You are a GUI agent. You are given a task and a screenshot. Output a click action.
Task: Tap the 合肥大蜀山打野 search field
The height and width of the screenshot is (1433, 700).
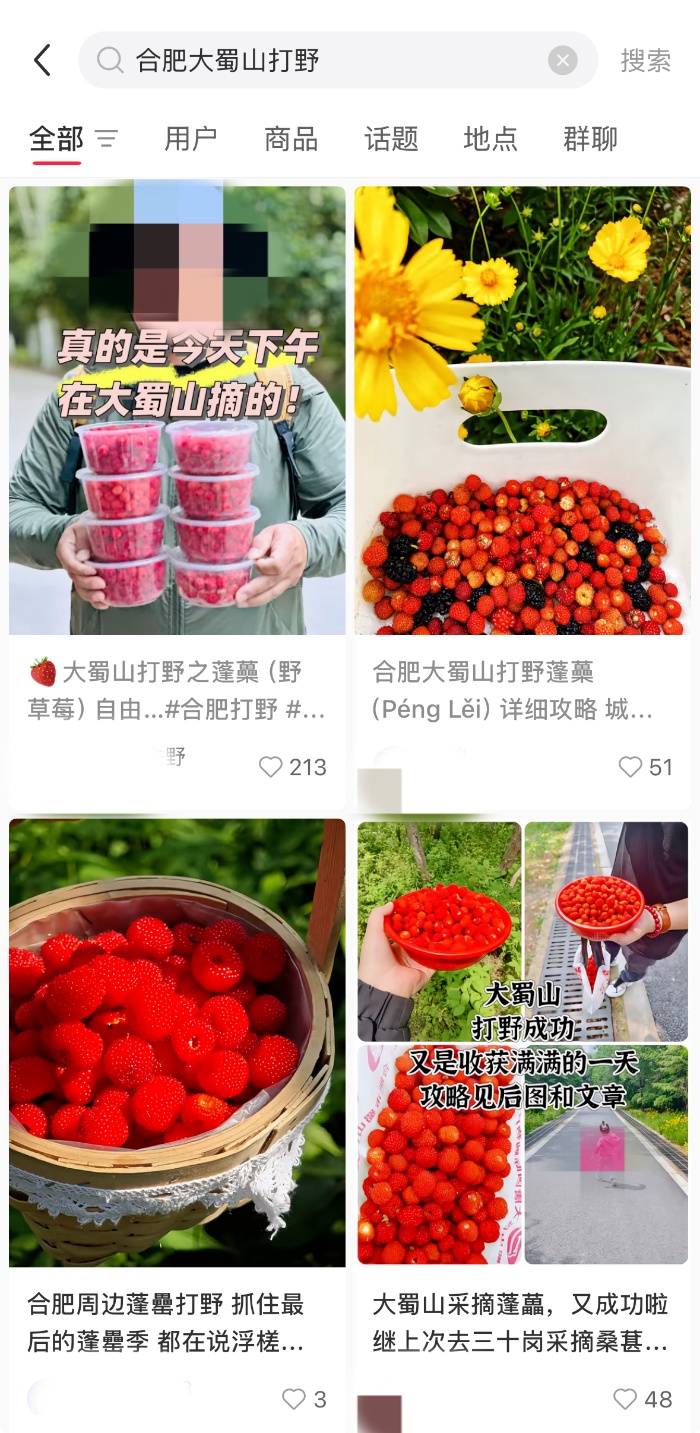(x=330, y=61)
